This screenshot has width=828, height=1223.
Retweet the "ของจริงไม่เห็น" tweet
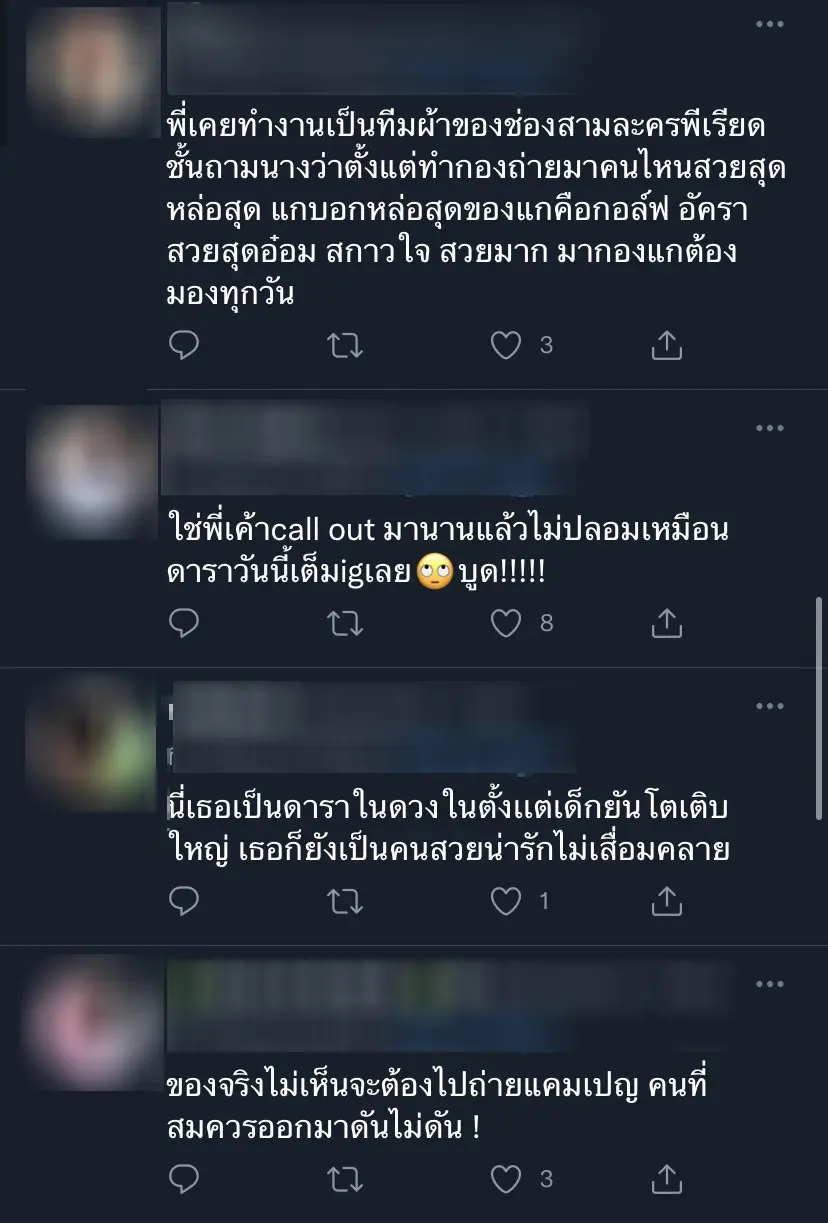tap(346, 1180)
